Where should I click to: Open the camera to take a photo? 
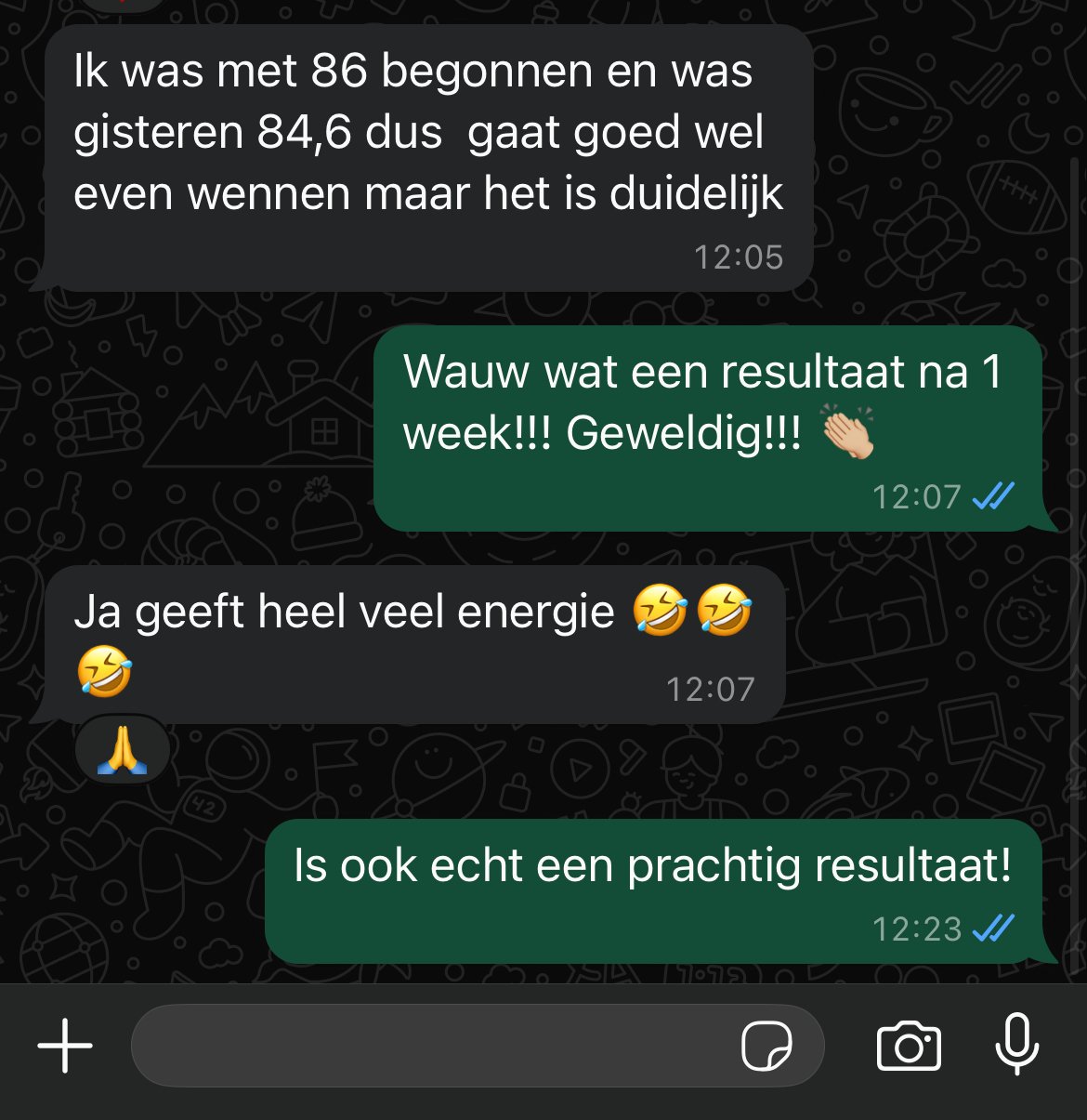tap(909, 1046)
